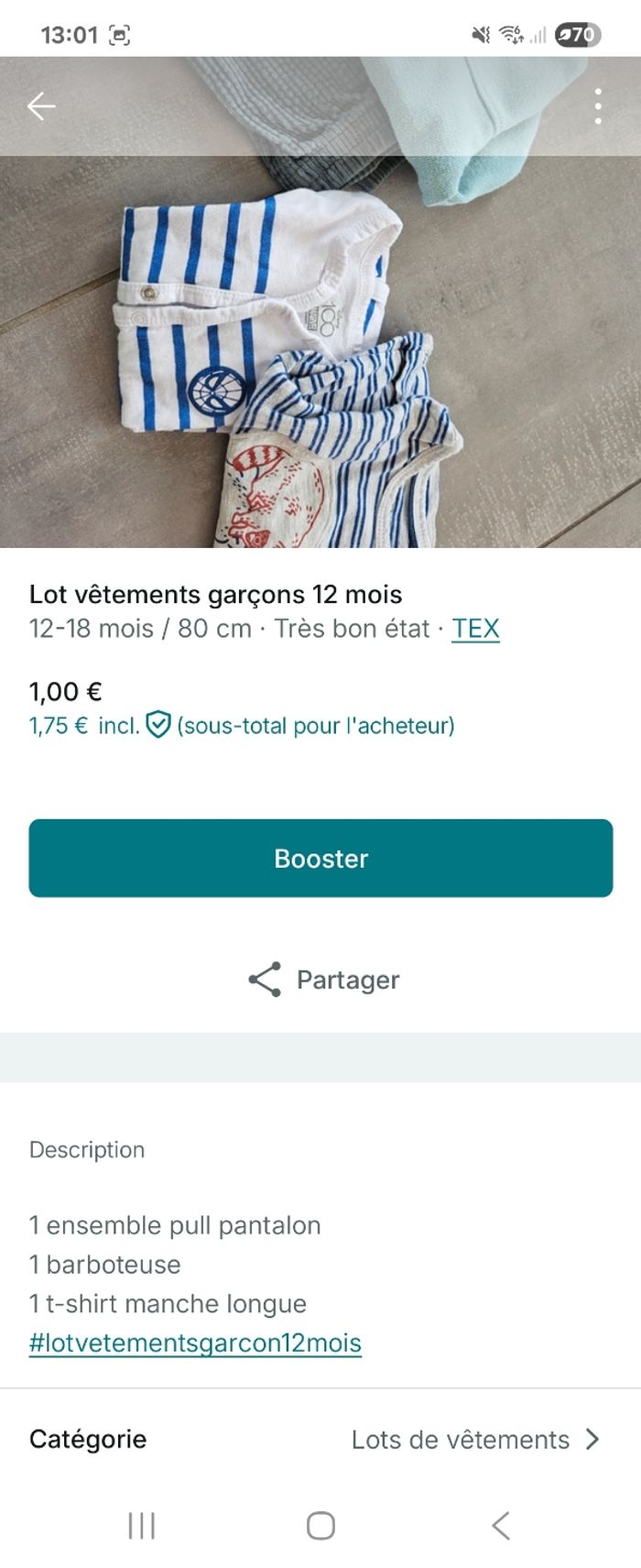Open the TEX brand link
The width and height of the screenshot is (641, 1568).
coord(475,629)
